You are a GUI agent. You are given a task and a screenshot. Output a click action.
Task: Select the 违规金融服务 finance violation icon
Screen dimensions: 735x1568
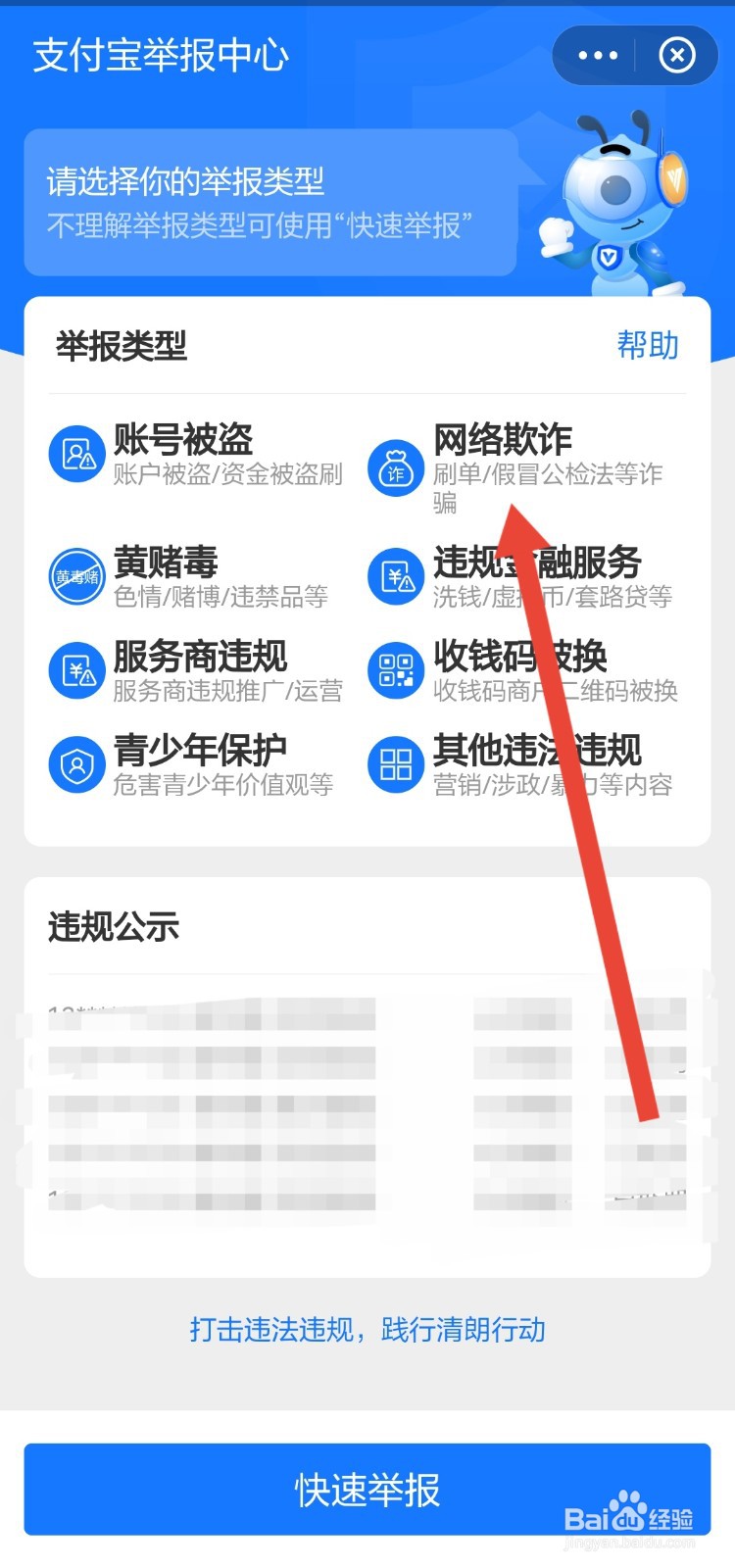tap(395, 576)
